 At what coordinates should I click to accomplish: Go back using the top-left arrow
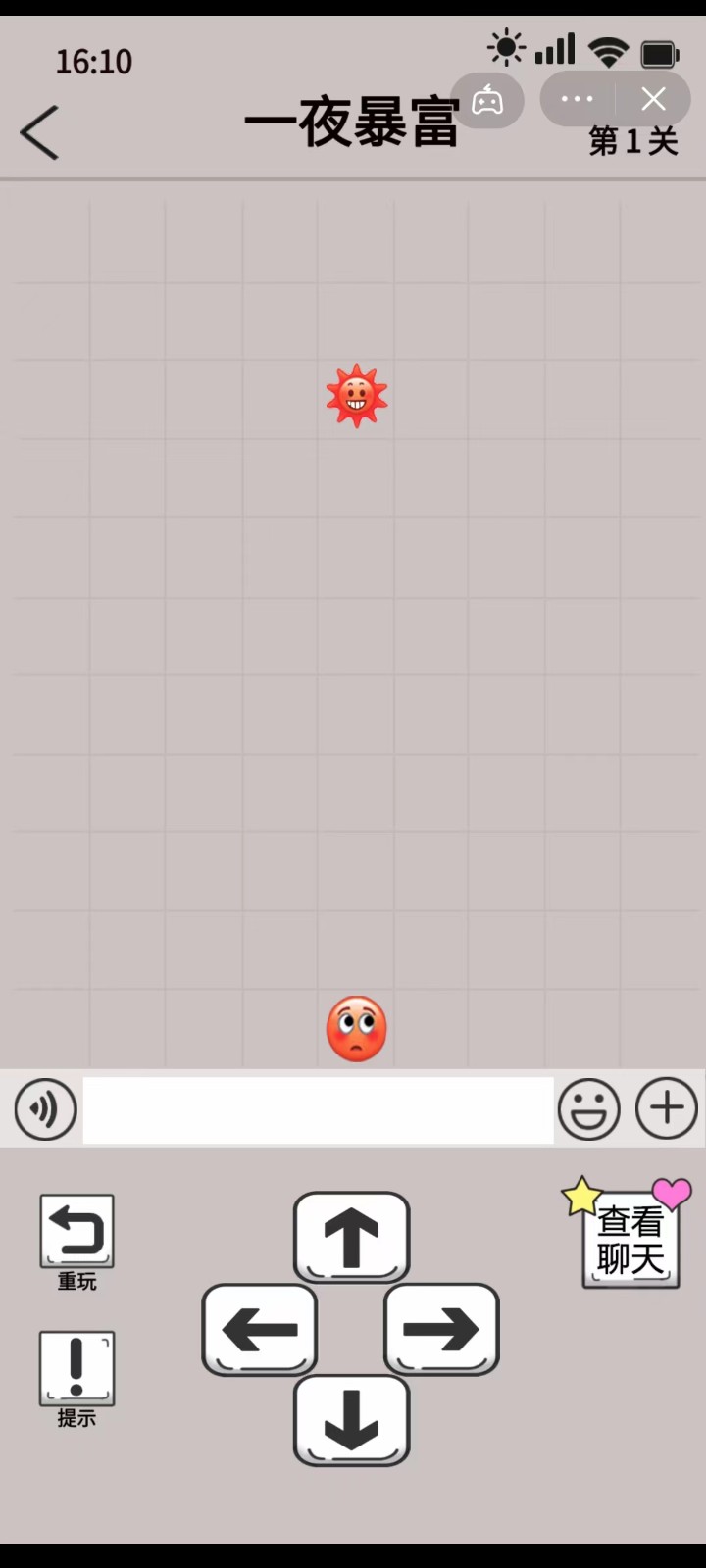click(39, 133)
